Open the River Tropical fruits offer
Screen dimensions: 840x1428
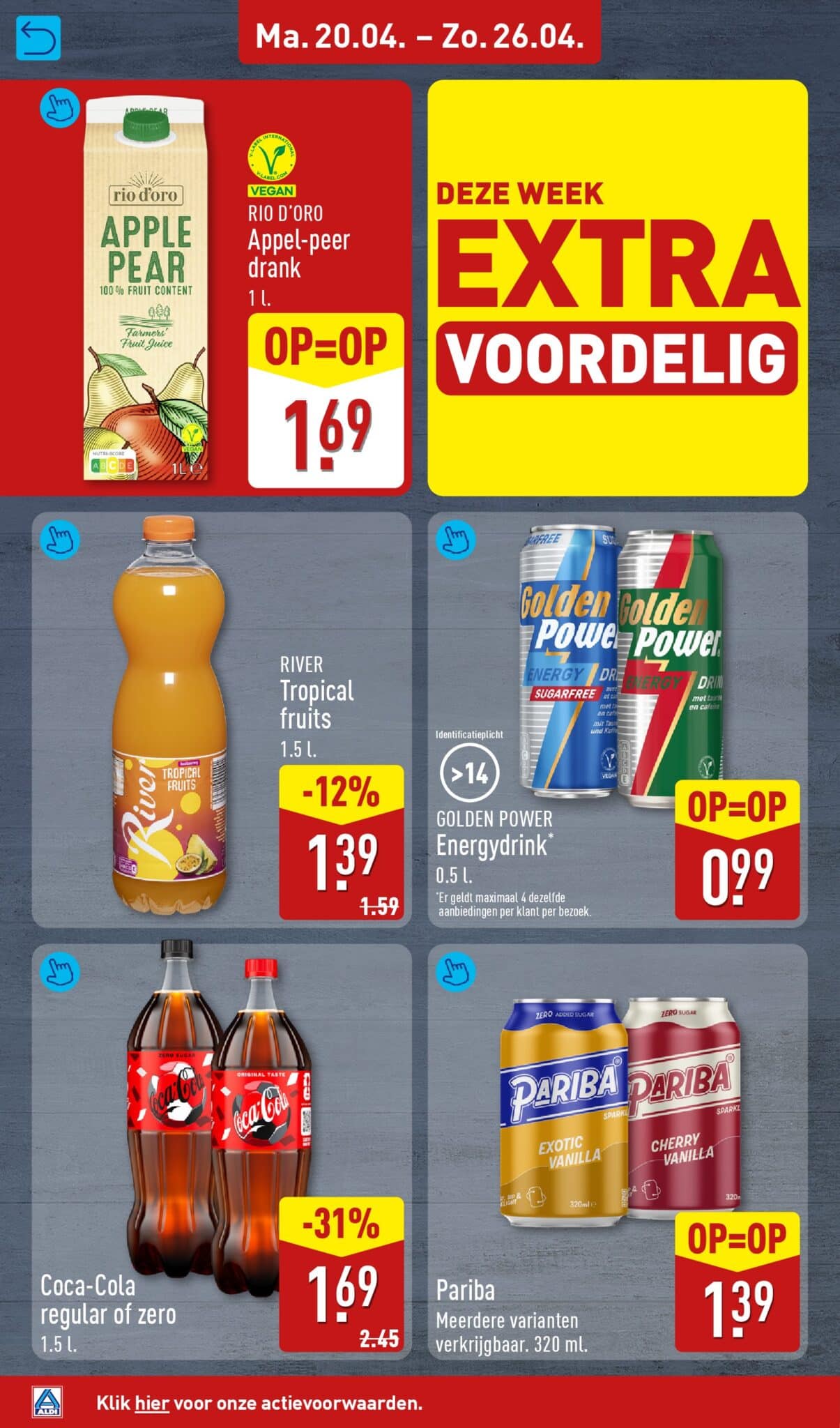(x=59, y=540)
